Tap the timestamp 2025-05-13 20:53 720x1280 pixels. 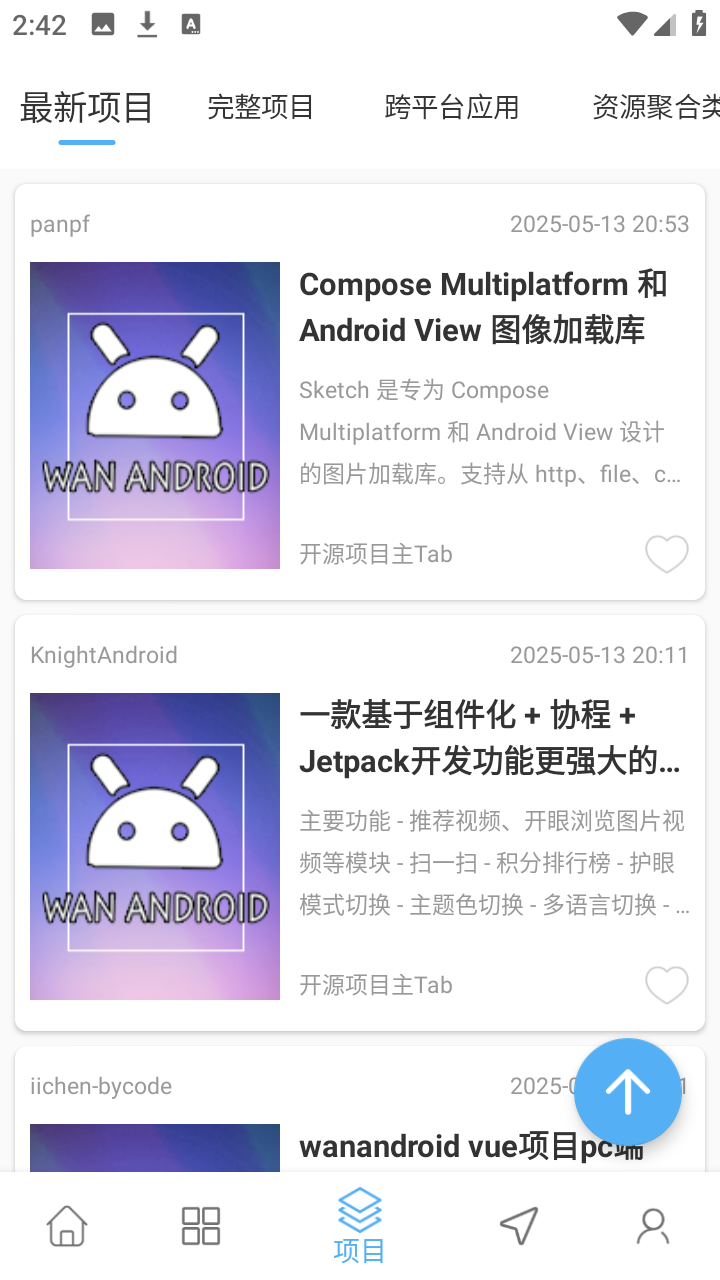tap(600, 224)
